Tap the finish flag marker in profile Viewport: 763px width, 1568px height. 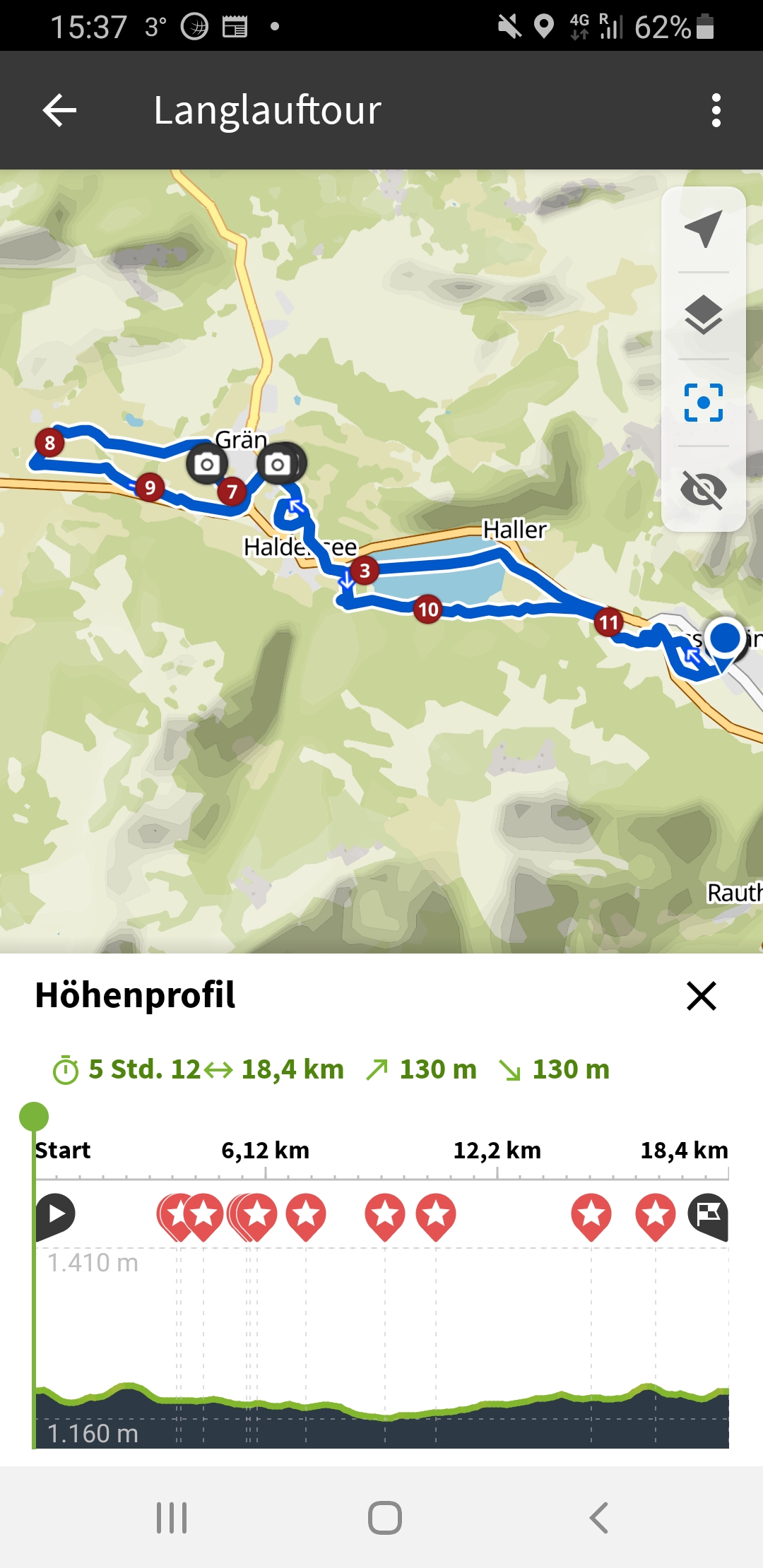pos(709,1216)
